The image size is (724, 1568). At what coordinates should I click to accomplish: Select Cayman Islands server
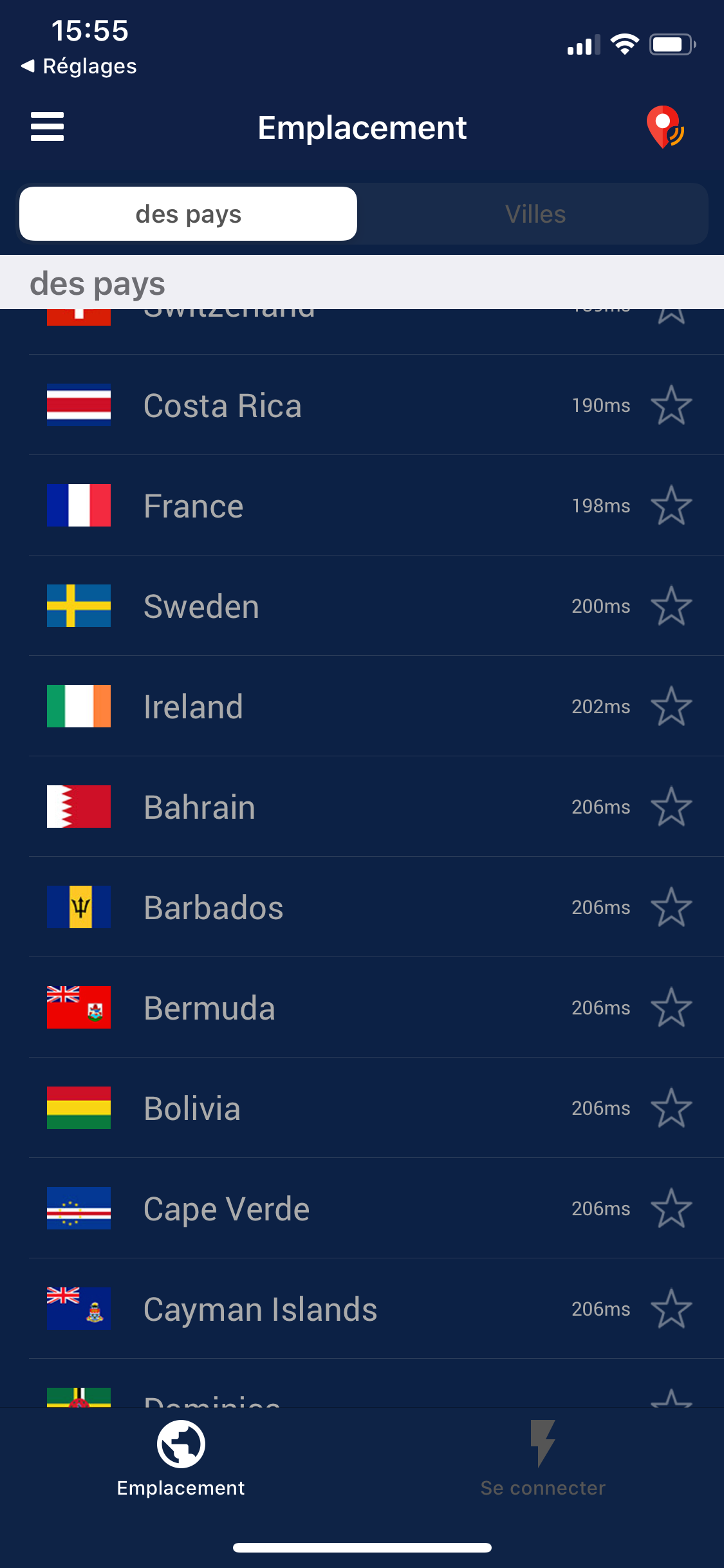point(376,1309)
